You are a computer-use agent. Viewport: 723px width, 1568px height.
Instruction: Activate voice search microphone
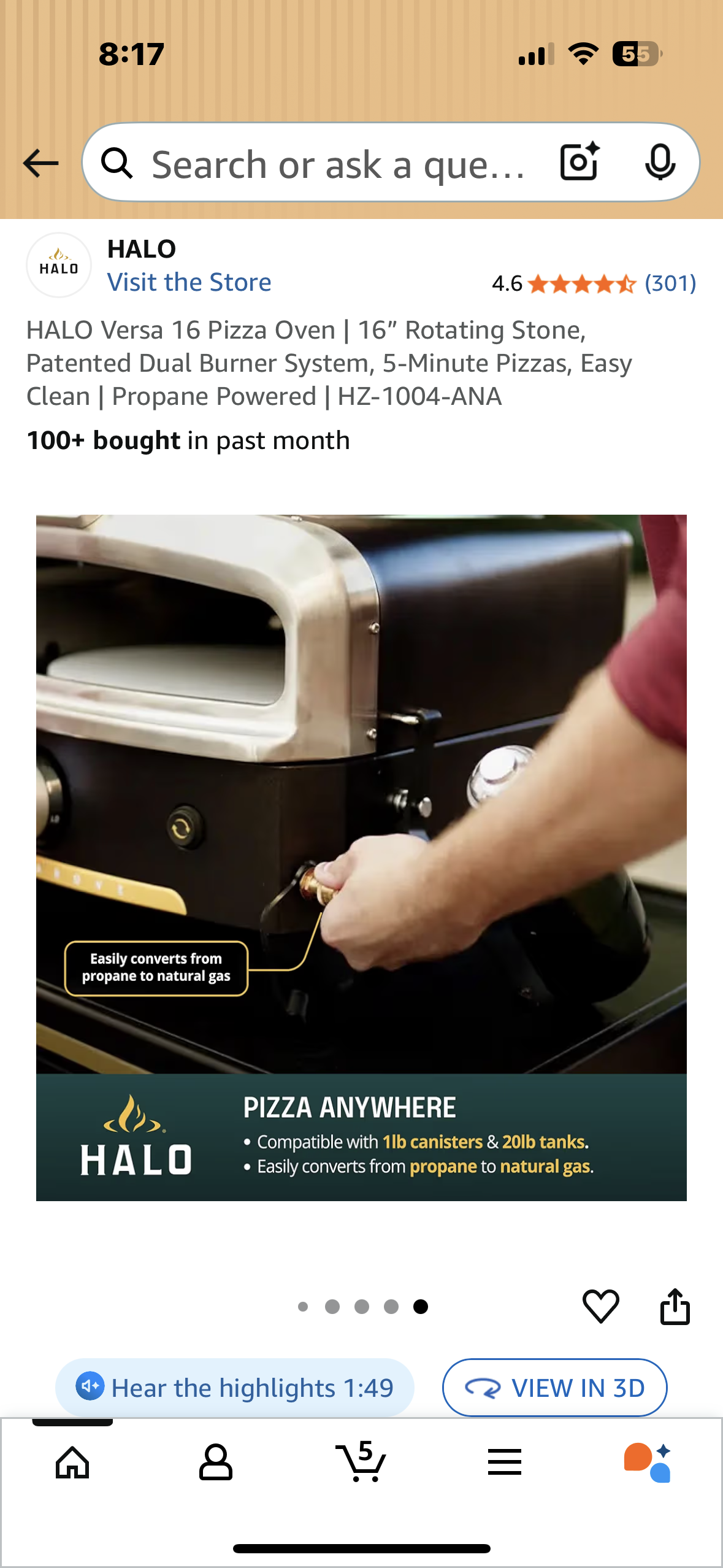coord(659,162)
